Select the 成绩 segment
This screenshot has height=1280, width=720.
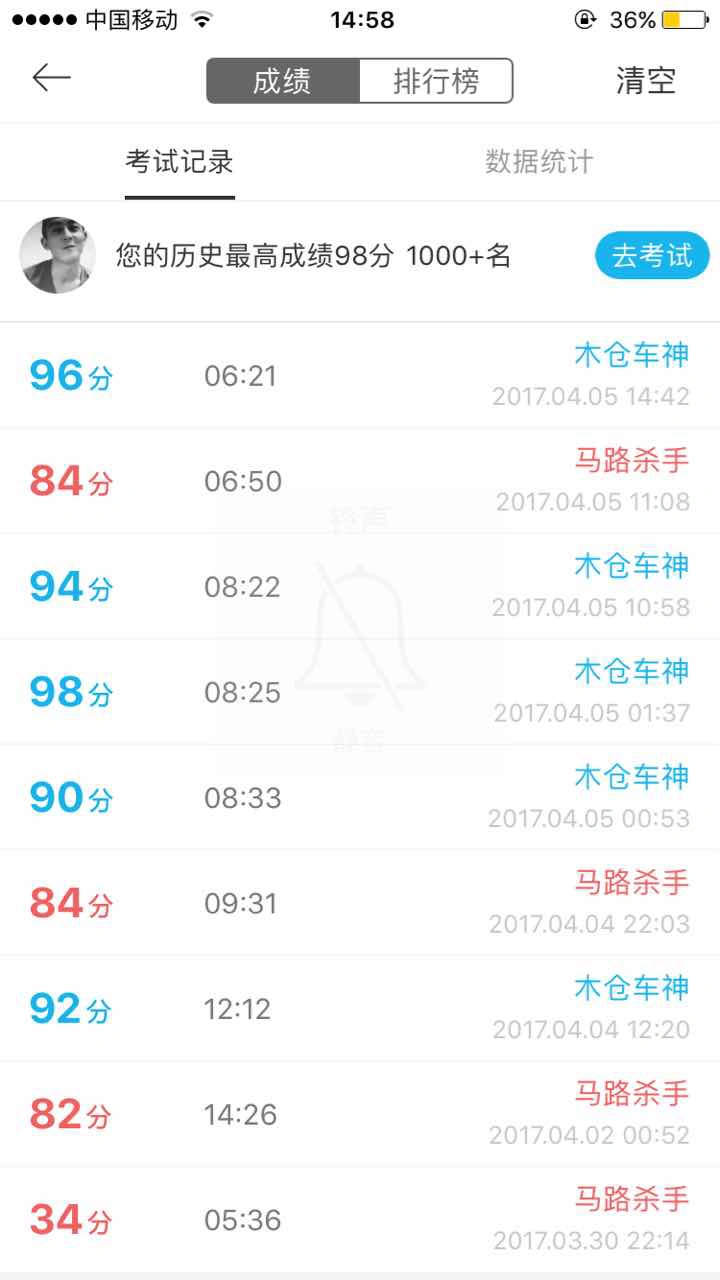pyautogui.click(x=283, y=81)
